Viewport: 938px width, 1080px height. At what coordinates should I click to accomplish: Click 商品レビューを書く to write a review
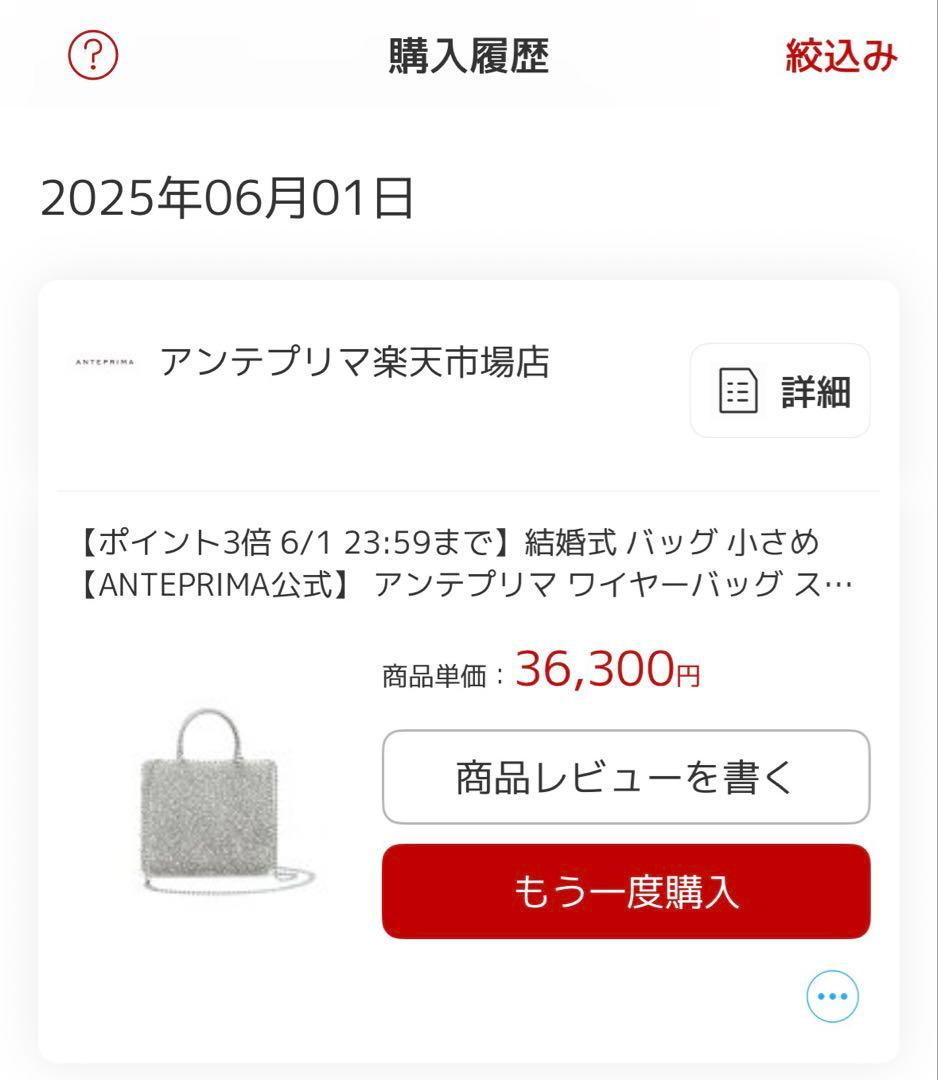[x=625, y=777]
